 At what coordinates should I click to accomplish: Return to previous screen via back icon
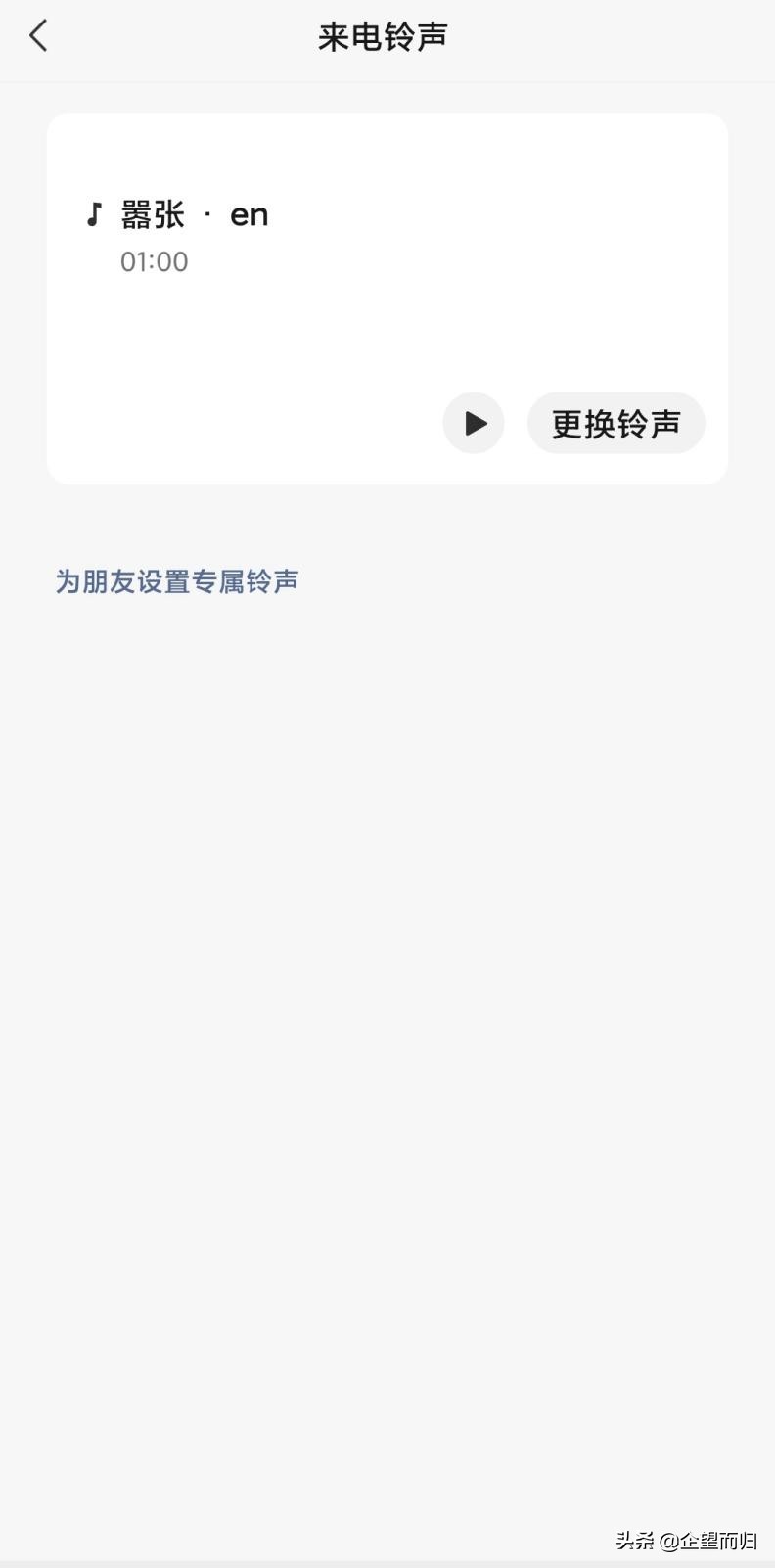38,34
